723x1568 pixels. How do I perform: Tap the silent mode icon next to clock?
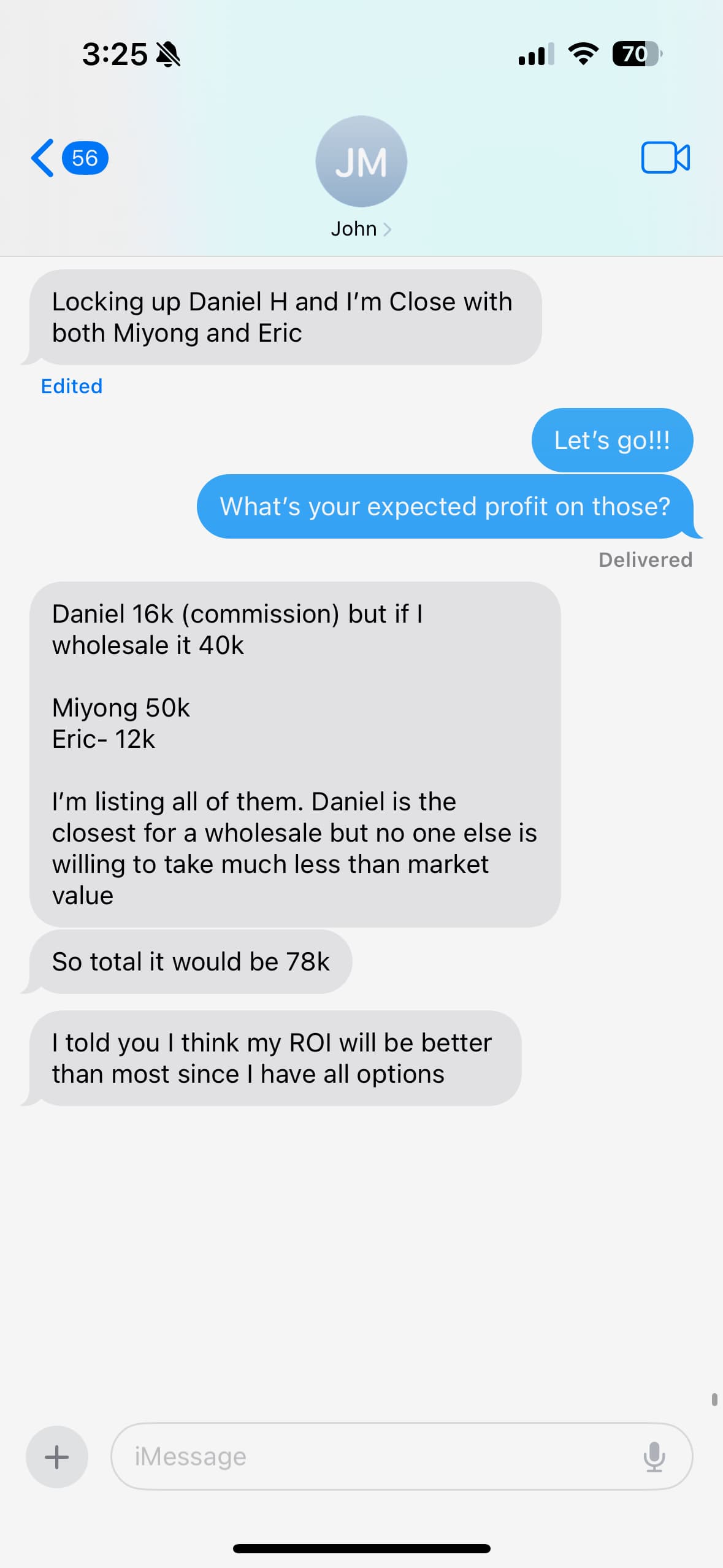coord(167,54)
